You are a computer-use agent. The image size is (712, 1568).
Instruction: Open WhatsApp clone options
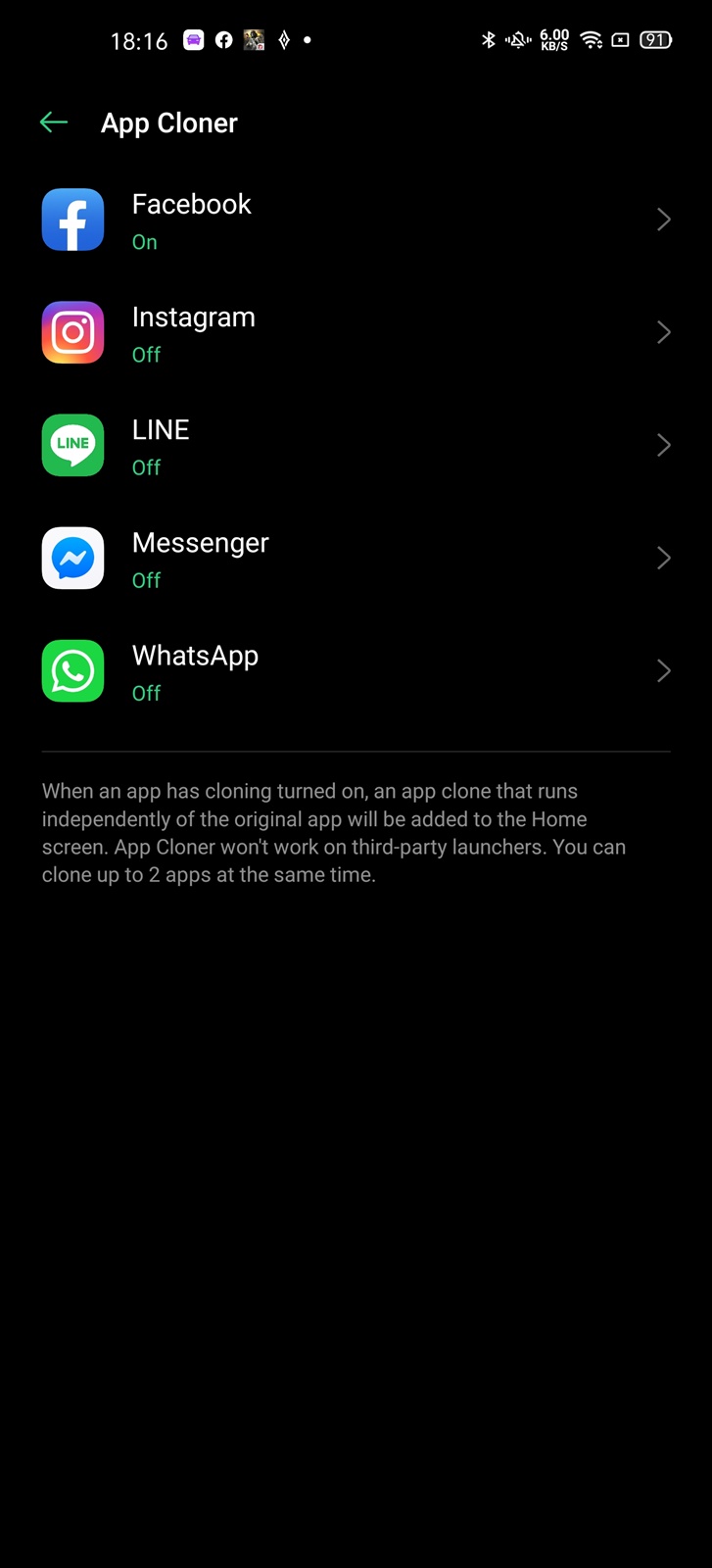point(356,670)
